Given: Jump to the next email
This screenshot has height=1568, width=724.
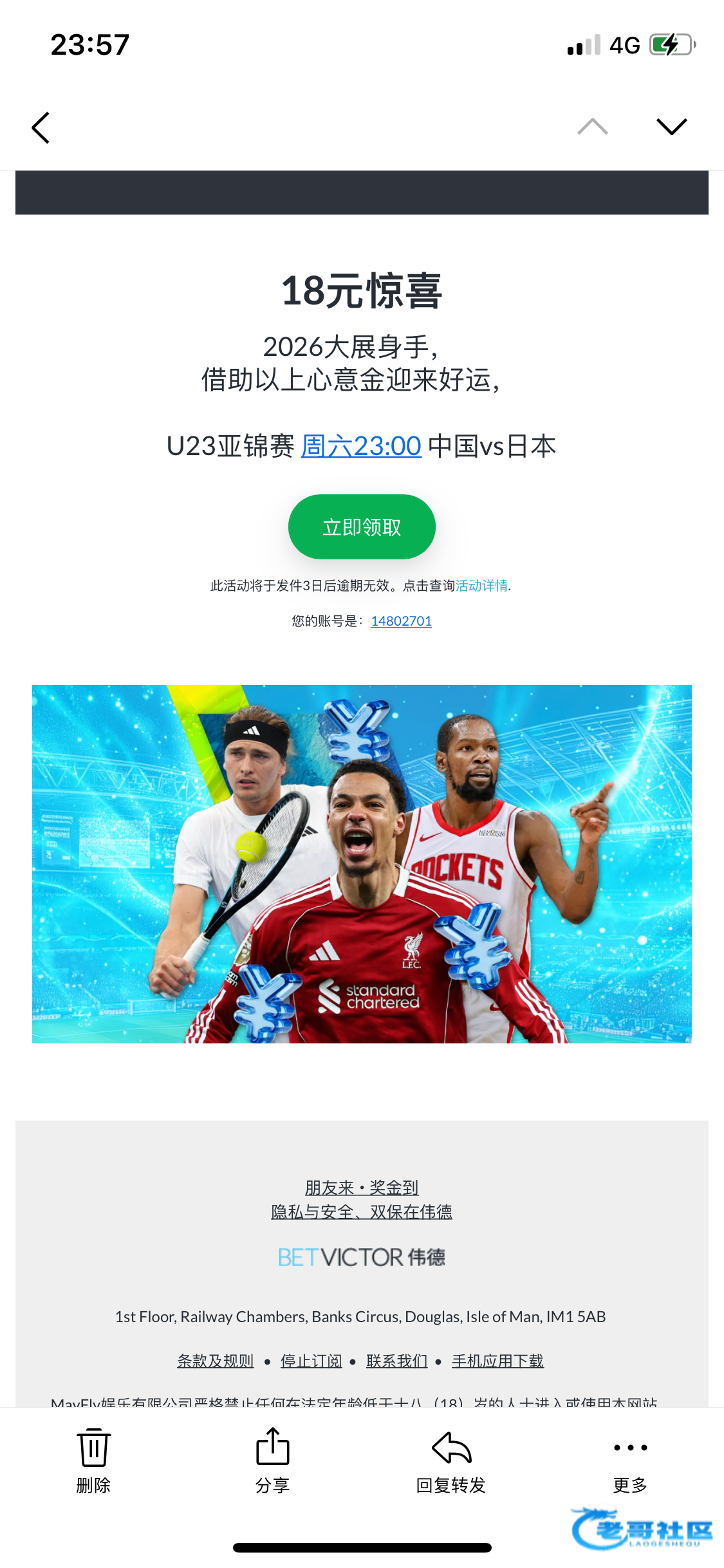Looking at the screenshot, I should tap(671, 126).
